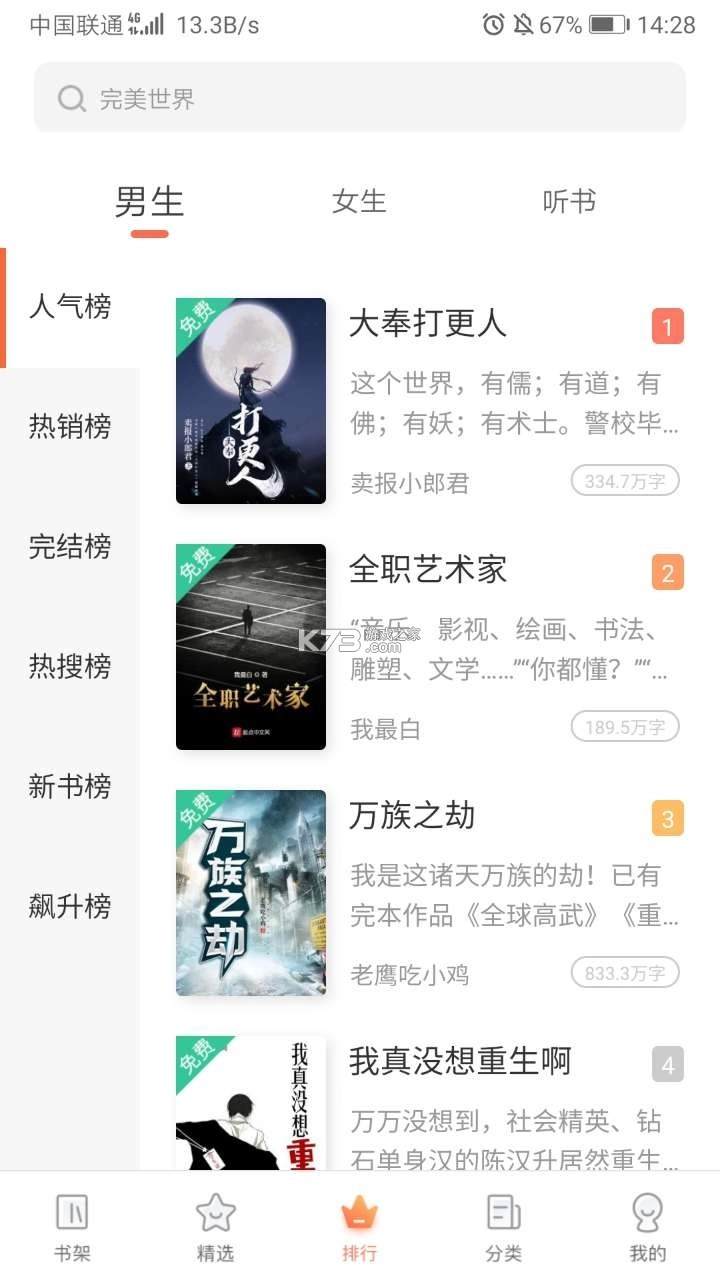Go to the 飙升榜 ranking list

[x=70, y=907]
